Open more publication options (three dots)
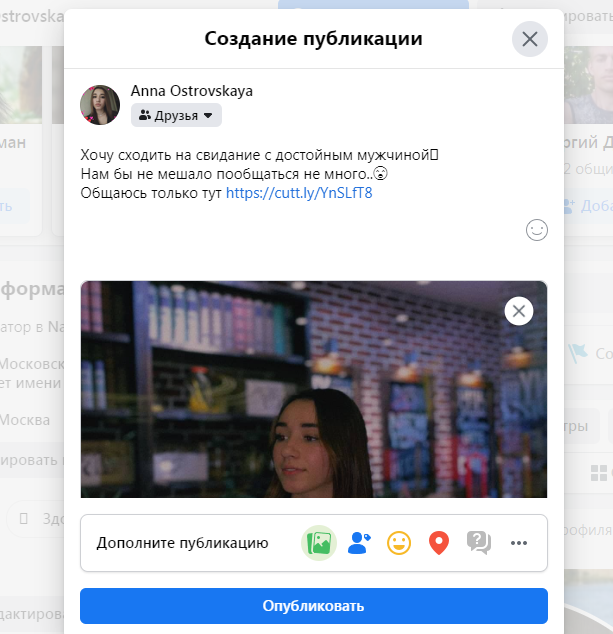 pyautogui.click(x=518, y=543)
